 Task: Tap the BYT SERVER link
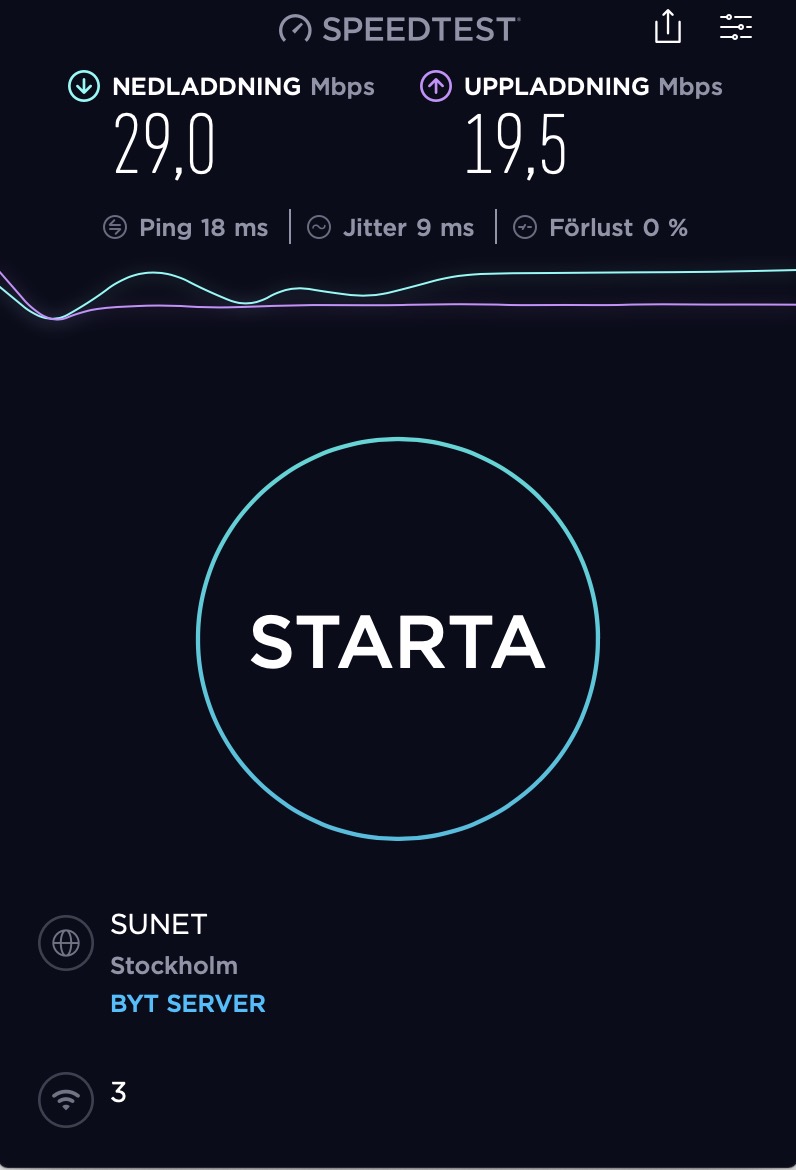coord(188,1003)
